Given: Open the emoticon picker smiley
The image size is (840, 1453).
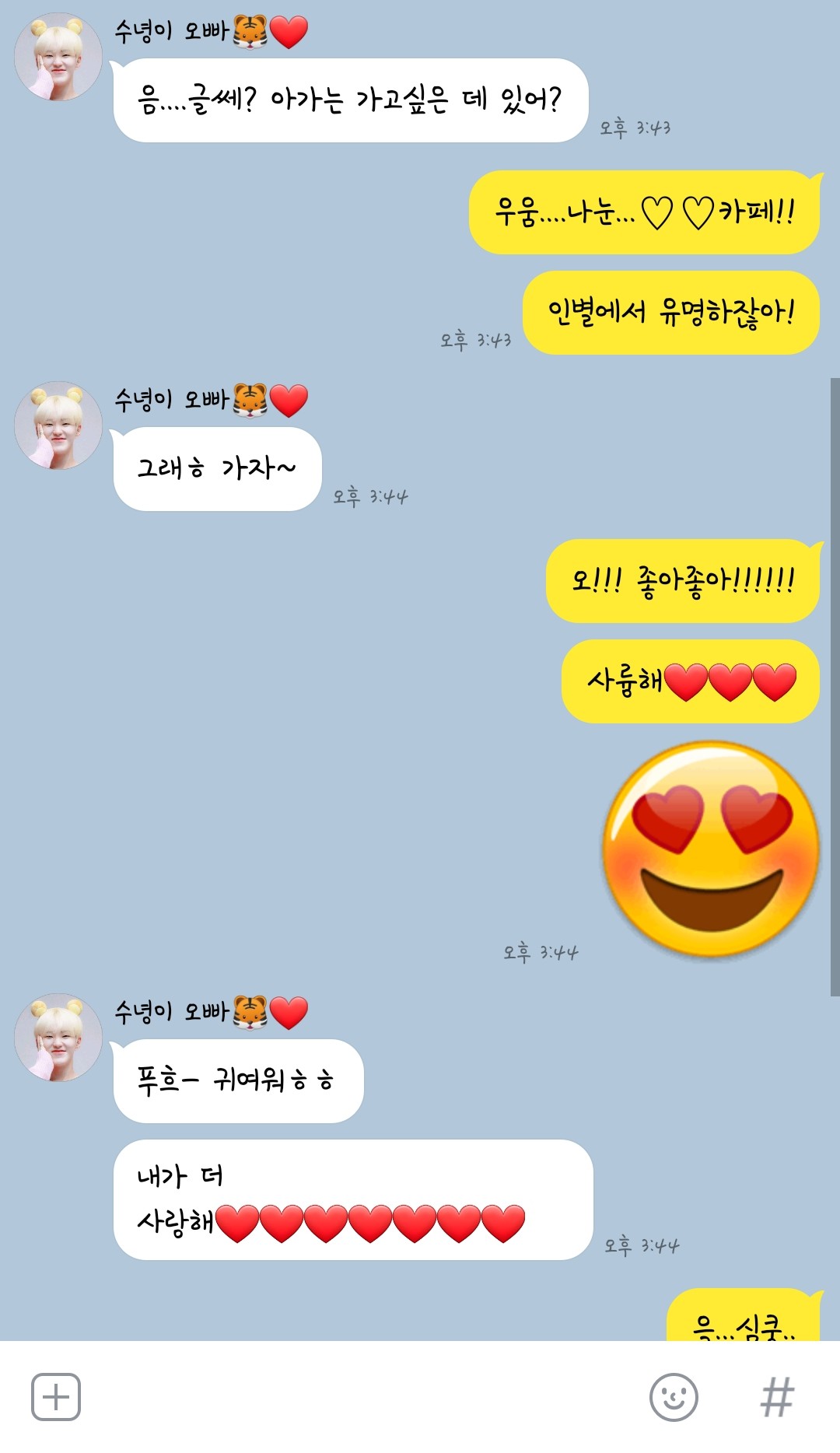Looking at the screenshot, I should pos(674,1397).
